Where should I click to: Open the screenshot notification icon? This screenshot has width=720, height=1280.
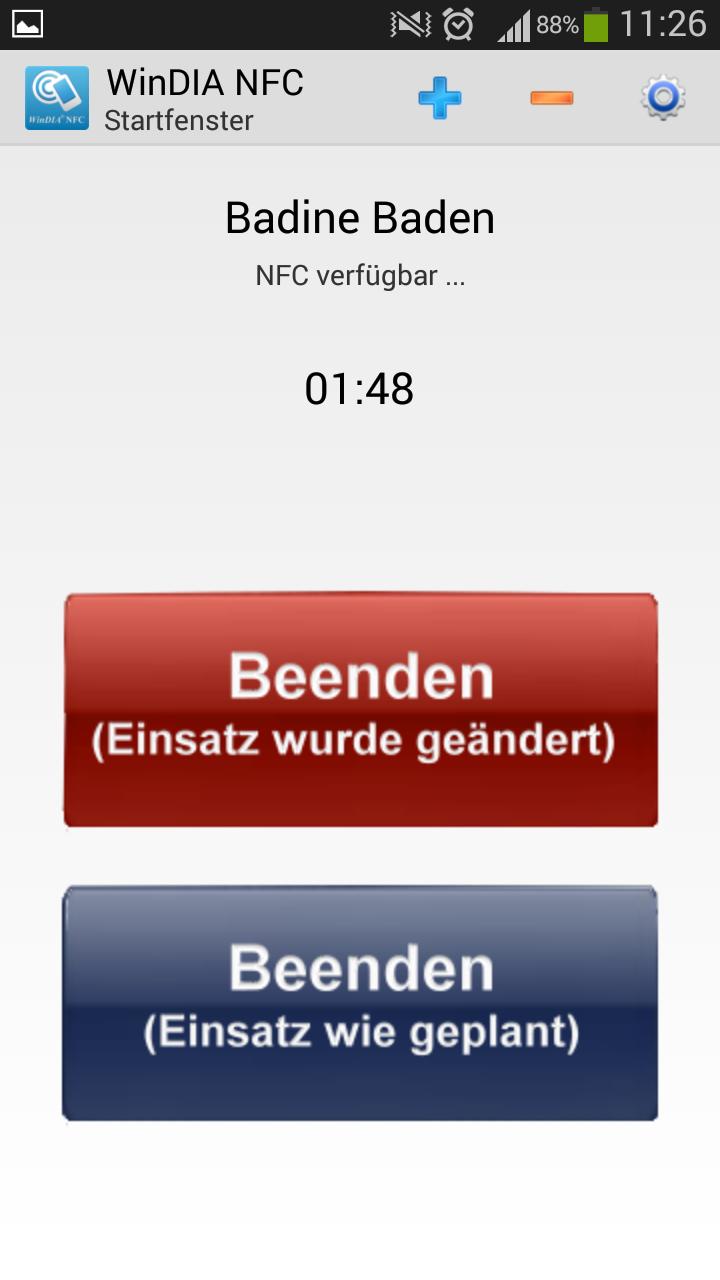(x=27, y=22)
